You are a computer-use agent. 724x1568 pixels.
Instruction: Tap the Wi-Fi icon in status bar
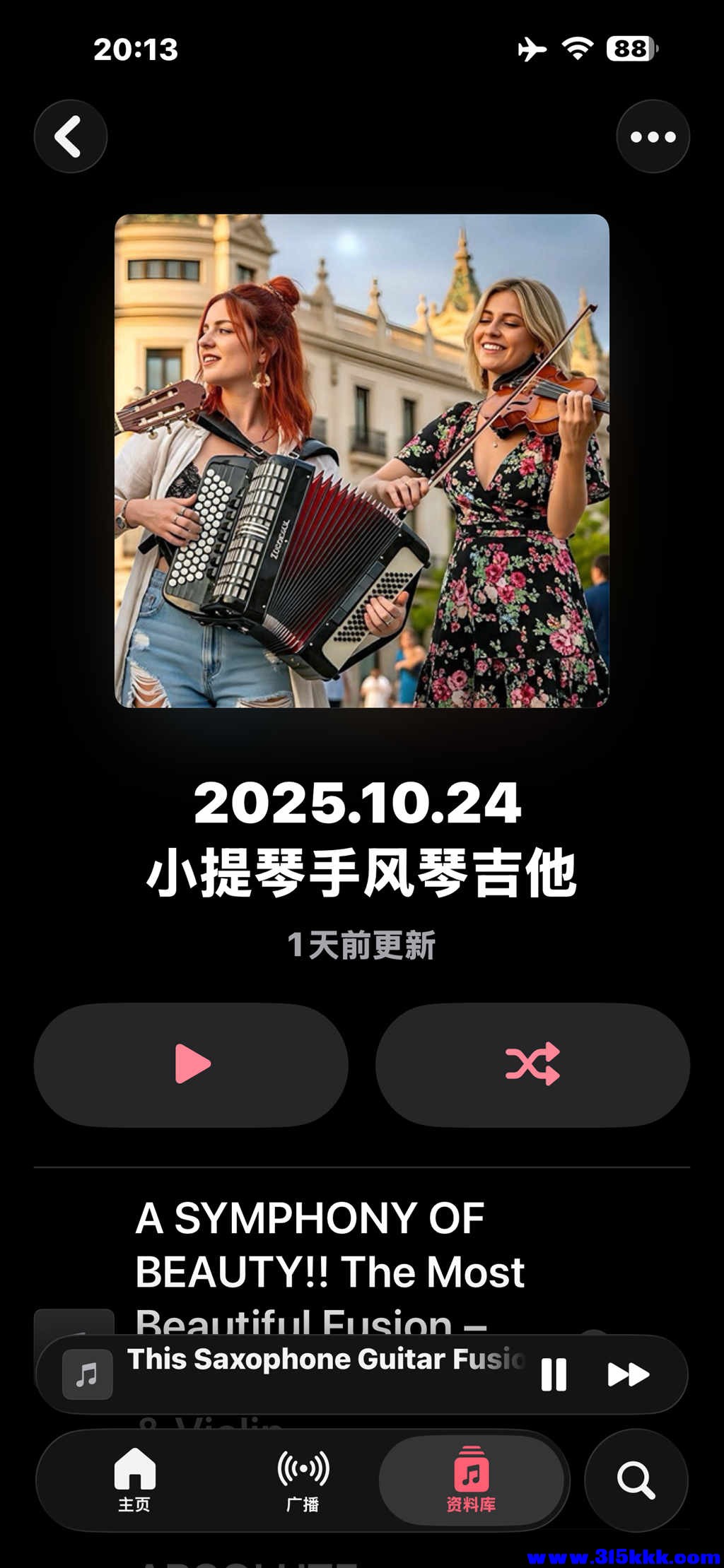[x=576, y=47]
